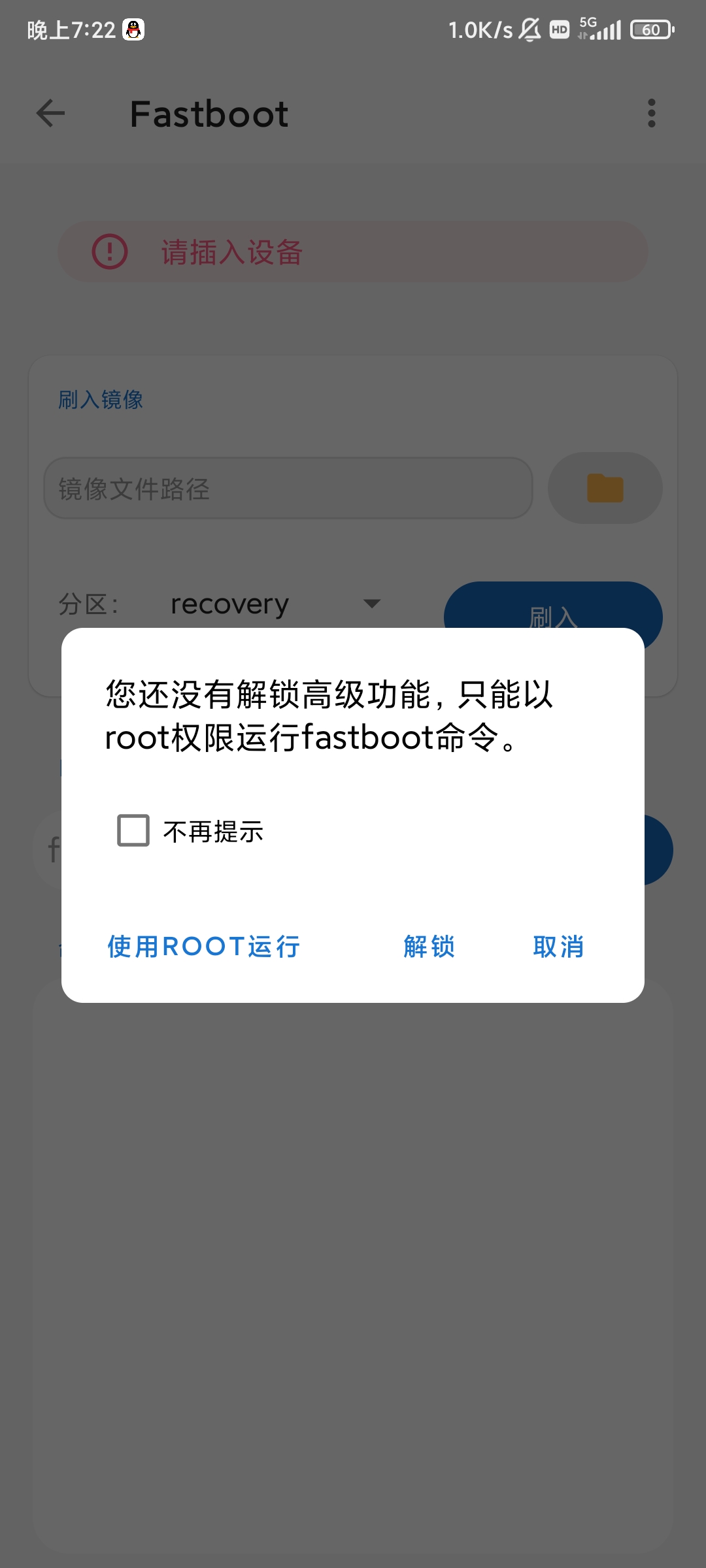This screenshot has height=1568, width=706.
Task: Check the 不再提示 checkbox
Action: pyautogui.click(x=133, y=830)
